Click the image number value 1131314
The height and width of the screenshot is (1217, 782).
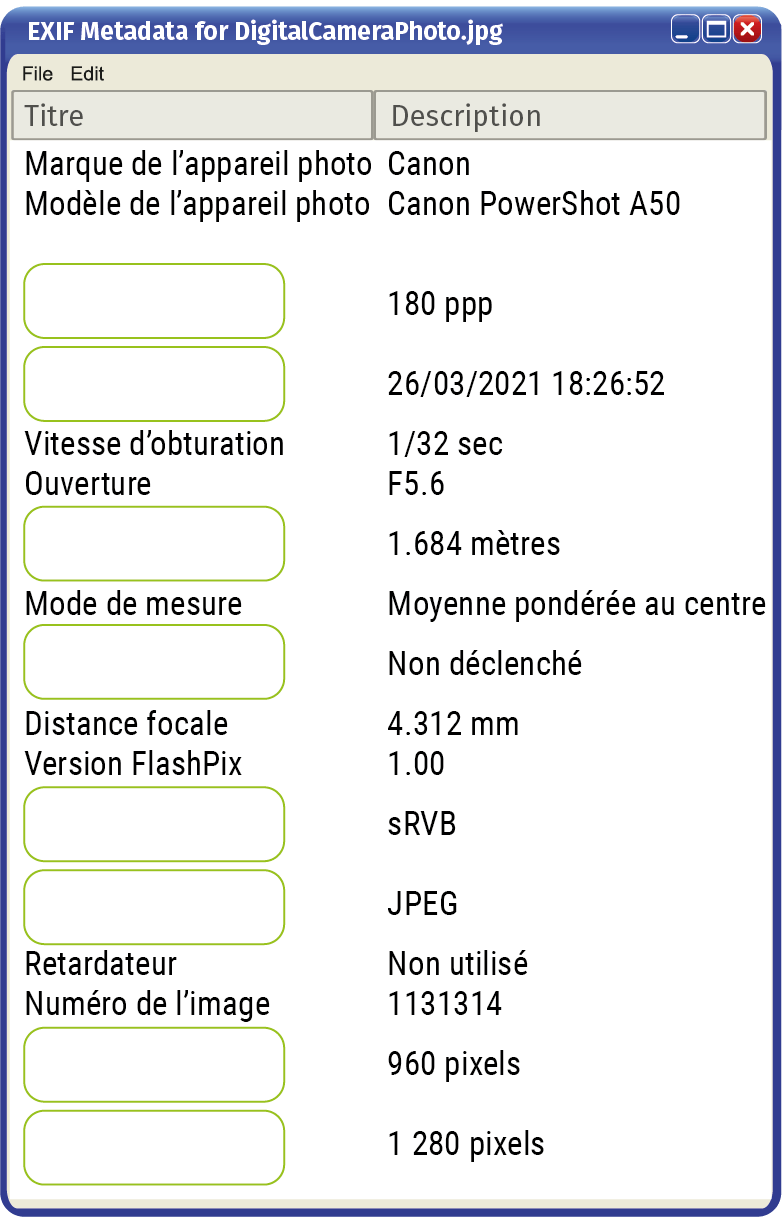(444, 1004)
